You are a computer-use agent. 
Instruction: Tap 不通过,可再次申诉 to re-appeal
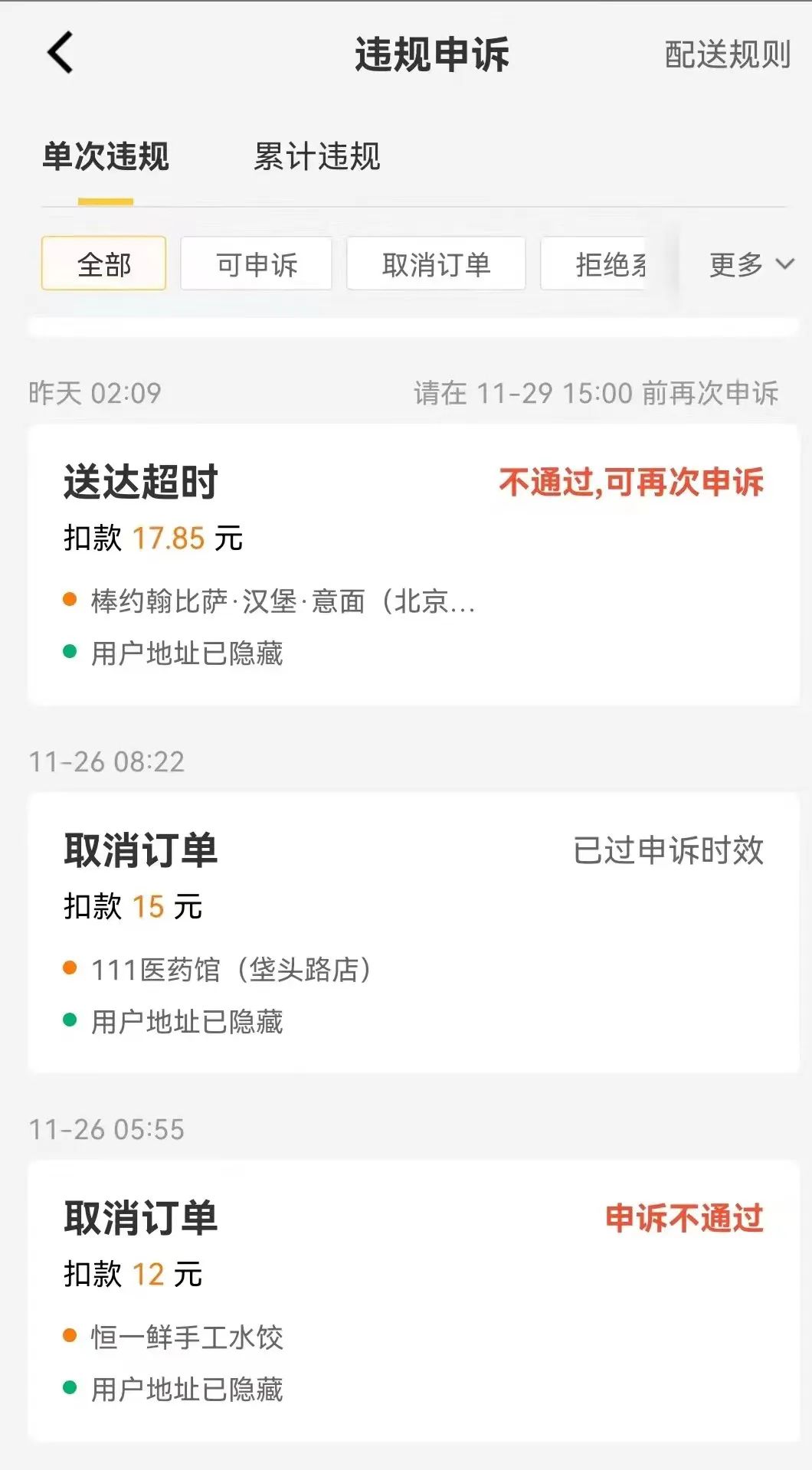(633, 481)
